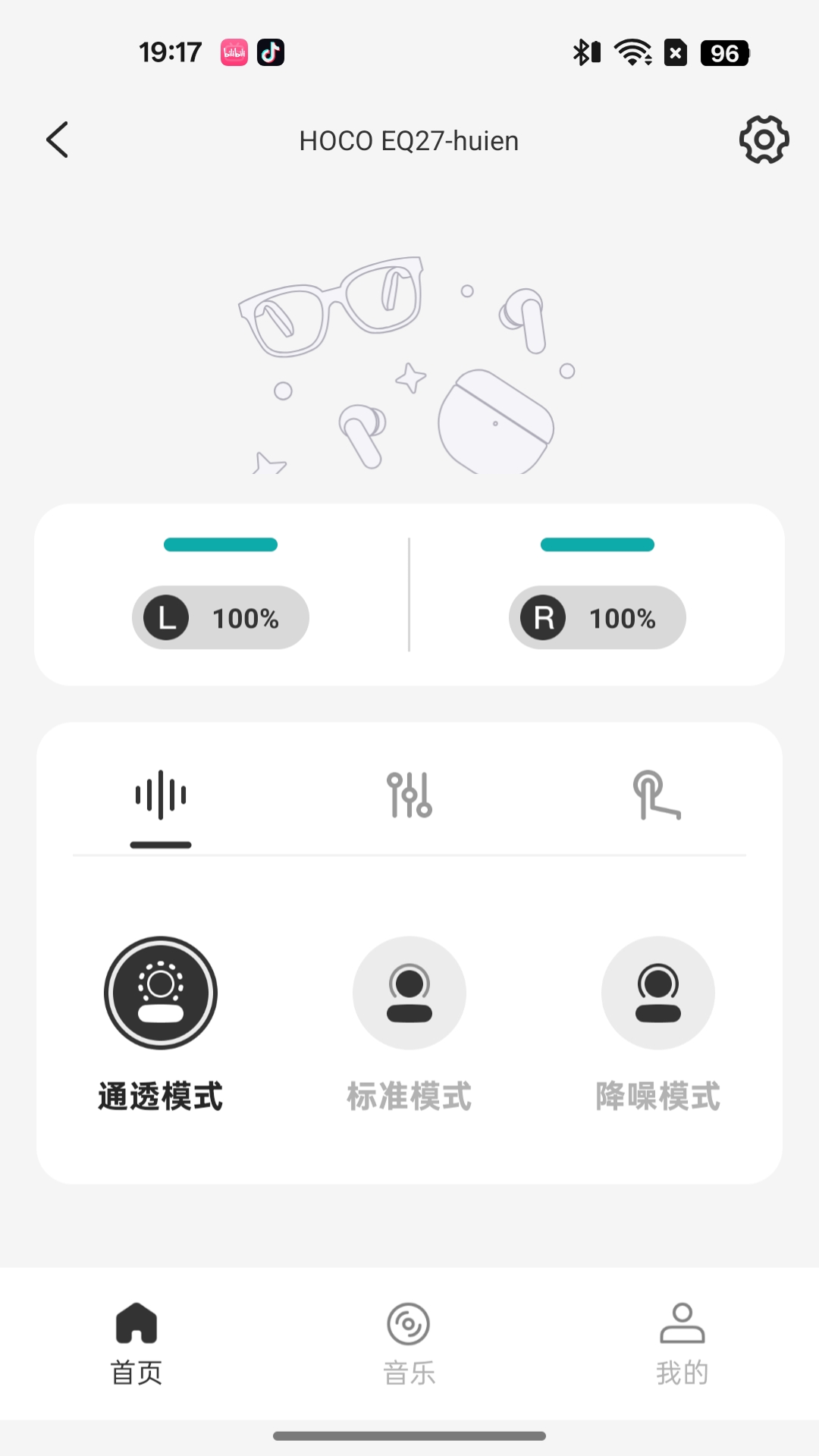Tap the left earbud battery bar
Image resolution: width=819 pixels, height=1456 pixels.
pyautogui.click(x=221, y=544)
